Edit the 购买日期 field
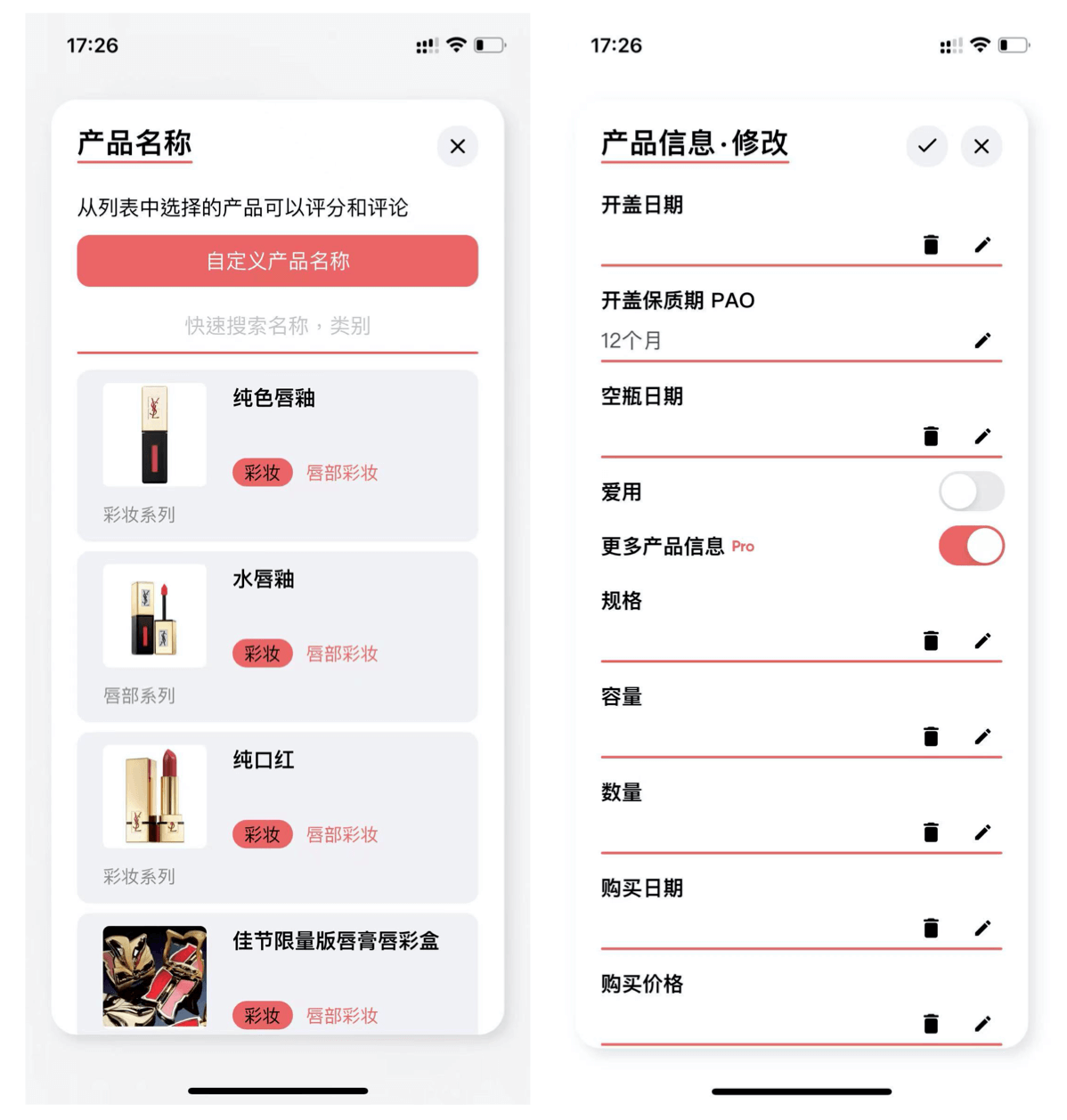 pos(982,929)
